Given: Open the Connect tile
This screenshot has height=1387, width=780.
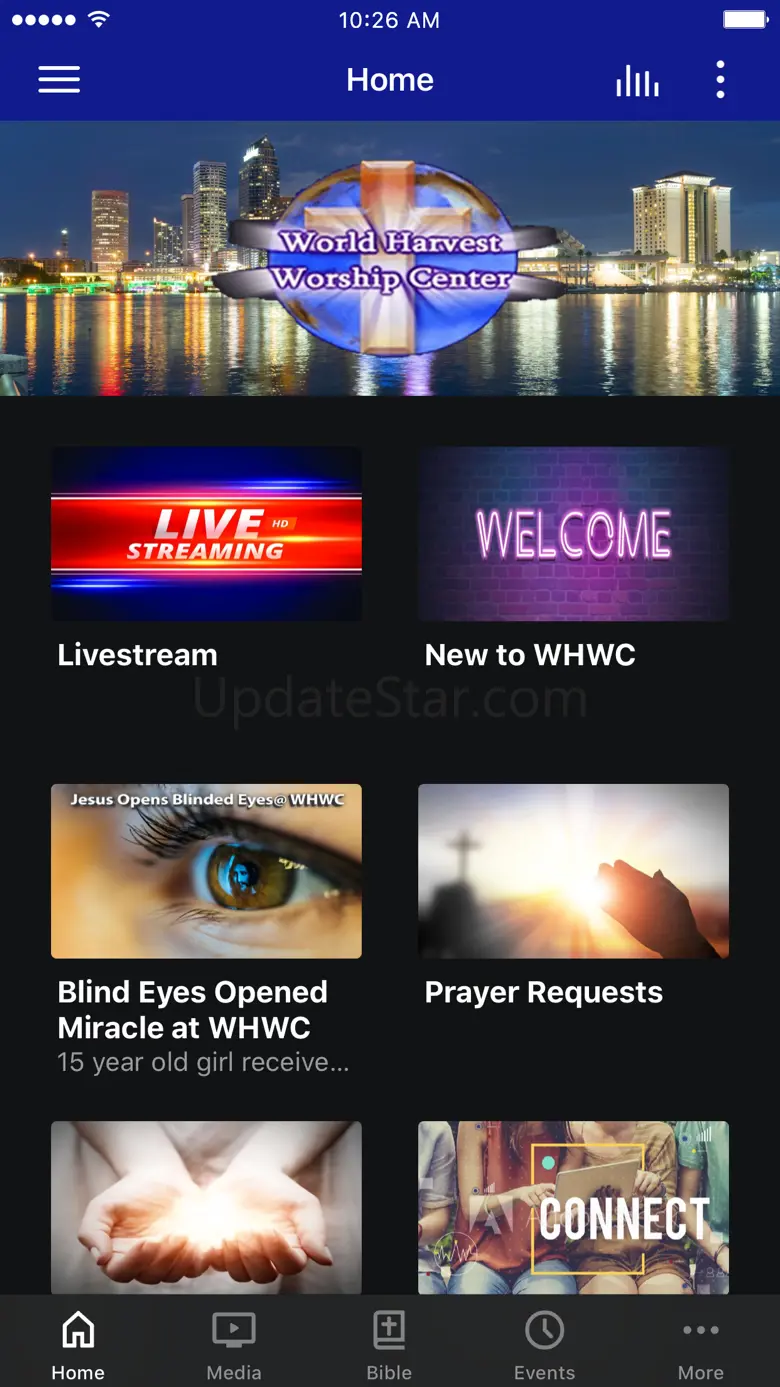Looking at the screenshot, I should (x=573, y=1208).
